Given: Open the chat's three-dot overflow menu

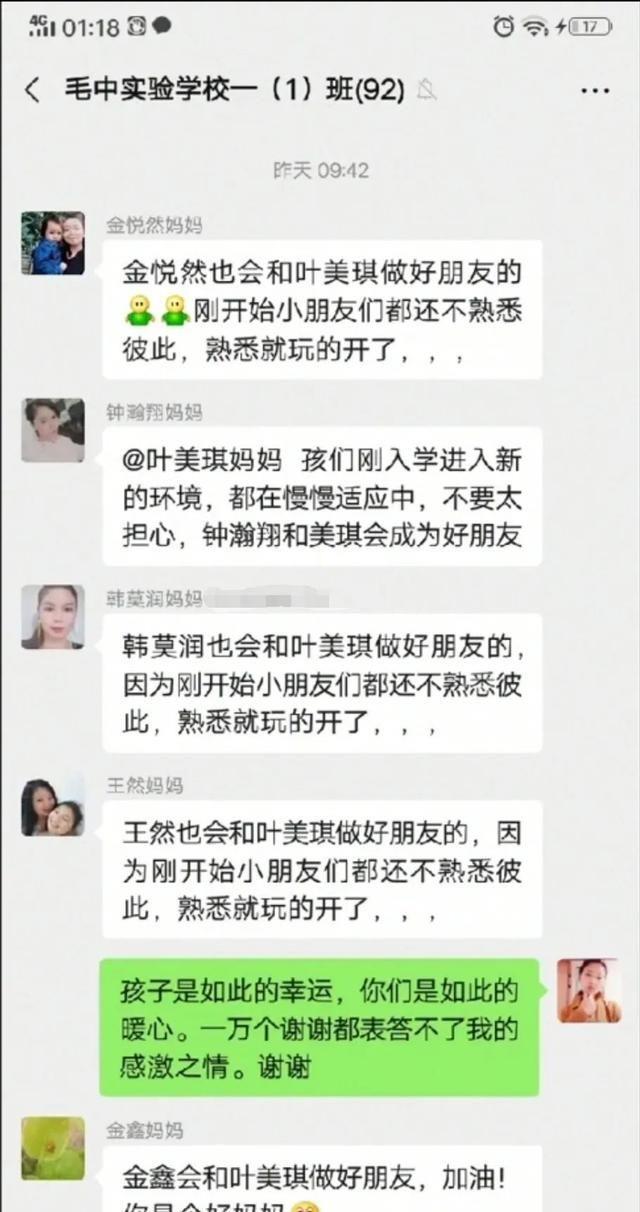Looking at the screenshot, I should pos(595,90).
